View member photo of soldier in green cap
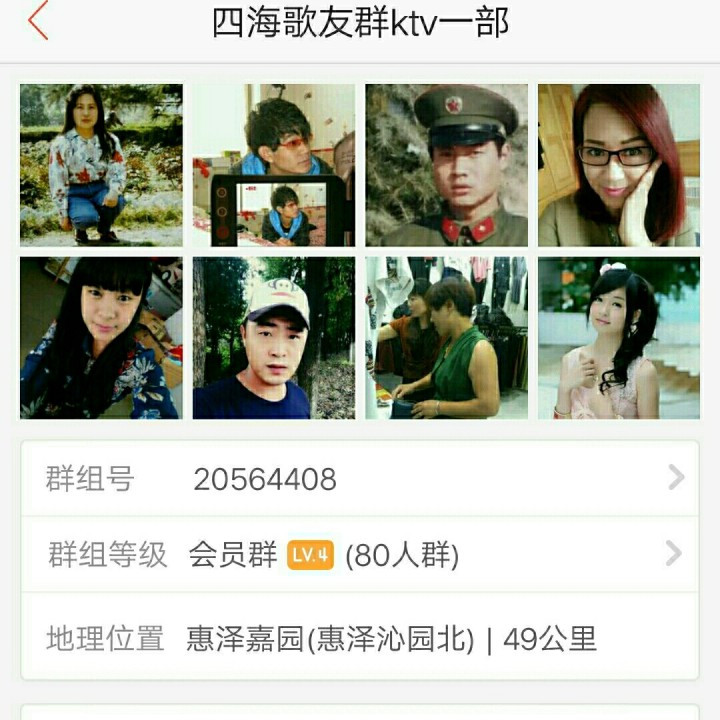 (x=446, y=165)
